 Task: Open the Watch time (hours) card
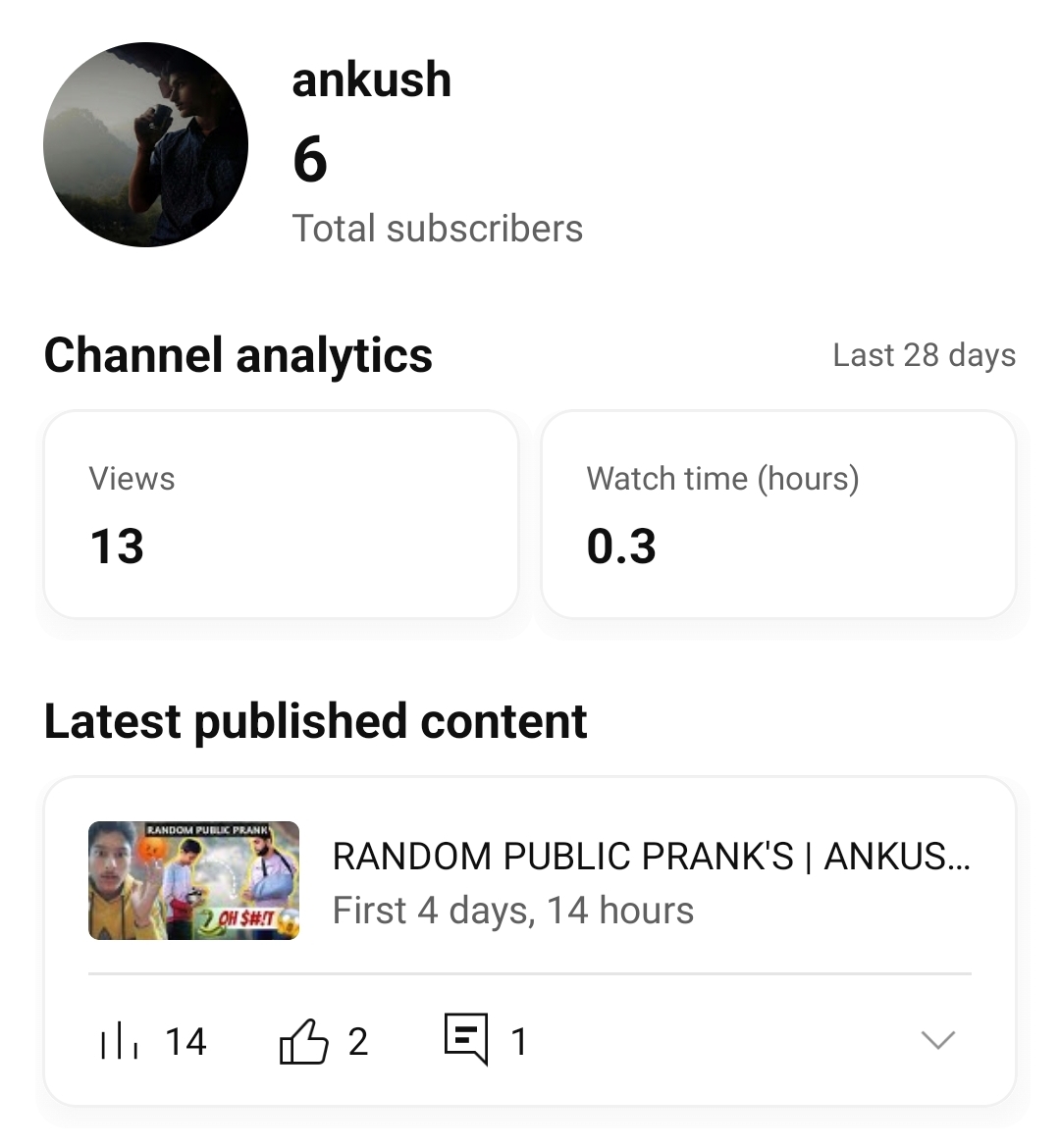click(x=778, y=515)
